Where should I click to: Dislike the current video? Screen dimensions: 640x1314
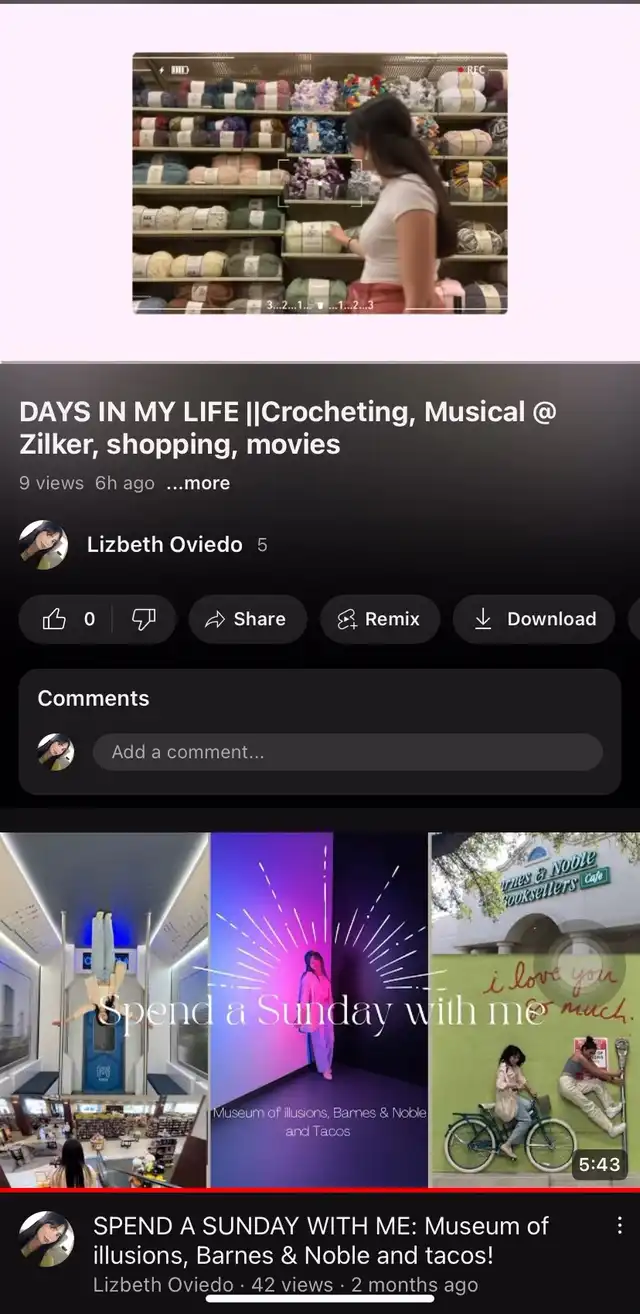point(144,619)
